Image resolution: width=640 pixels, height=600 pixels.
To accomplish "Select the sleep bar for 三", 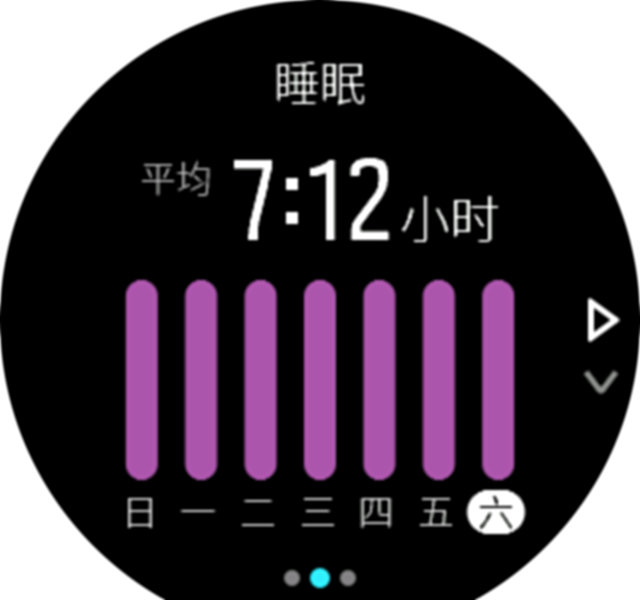I will [x=319, y=380].
